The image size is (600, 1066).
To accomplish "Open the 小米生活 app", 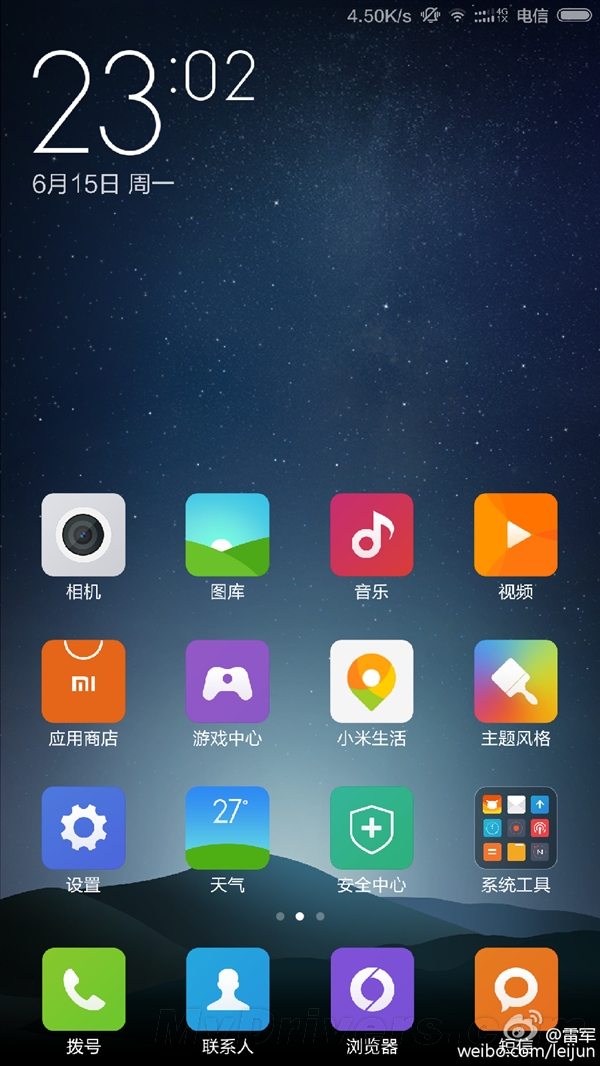I will click(371, 681).
